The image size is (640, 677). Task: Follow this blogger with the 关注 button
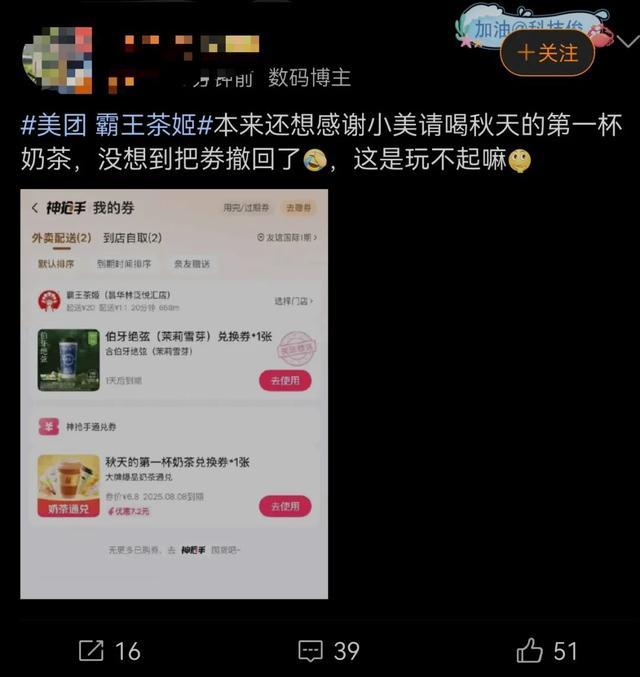[x=547, y=53]
